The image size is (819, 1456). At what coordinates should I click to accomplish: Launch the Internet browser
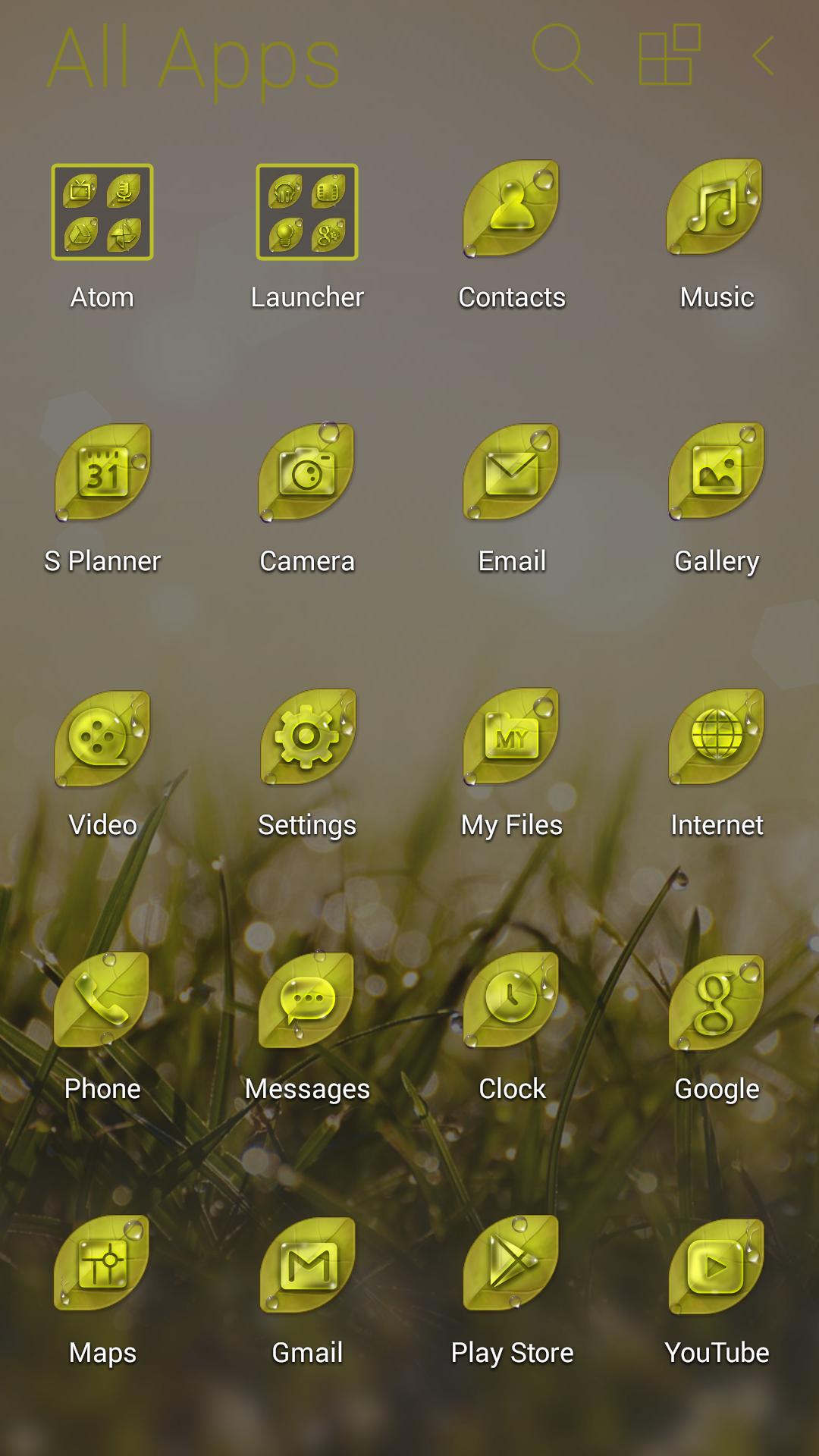717,737
